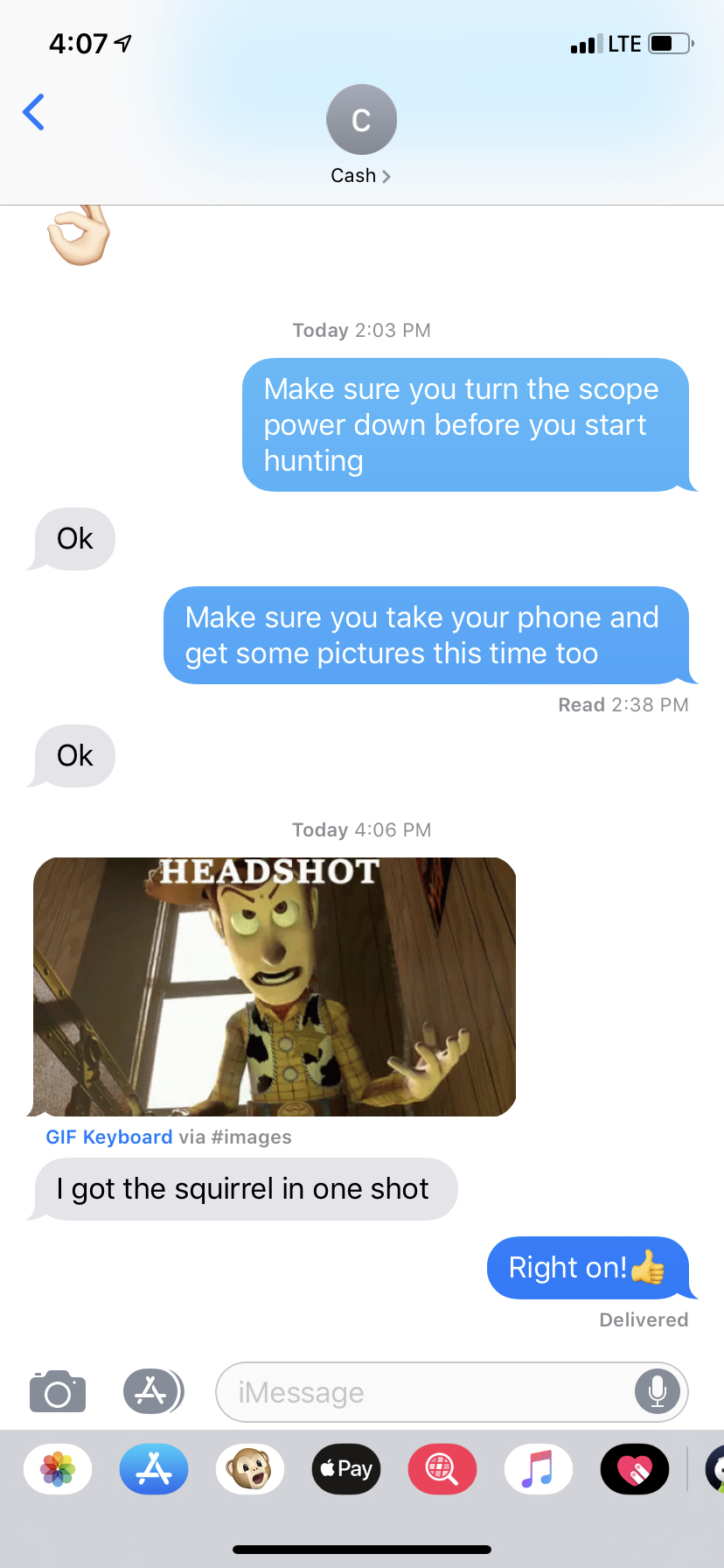The width and height of the screenshot is (724, 1568).
Task: Open the GIF Keyboard link
Action: click(x=109, y=1137)
